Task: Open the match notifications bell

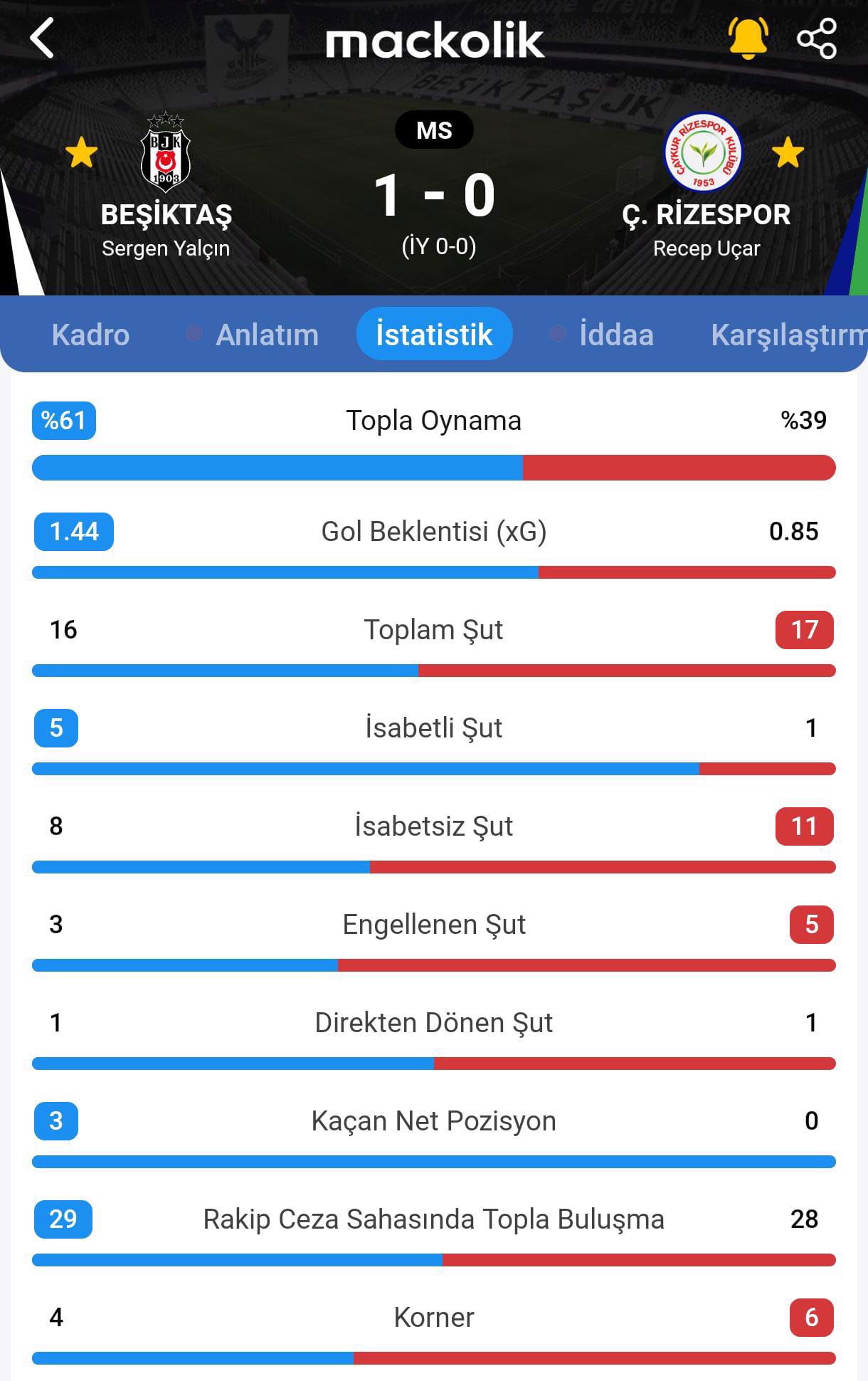Action: (x=748, y=38)
